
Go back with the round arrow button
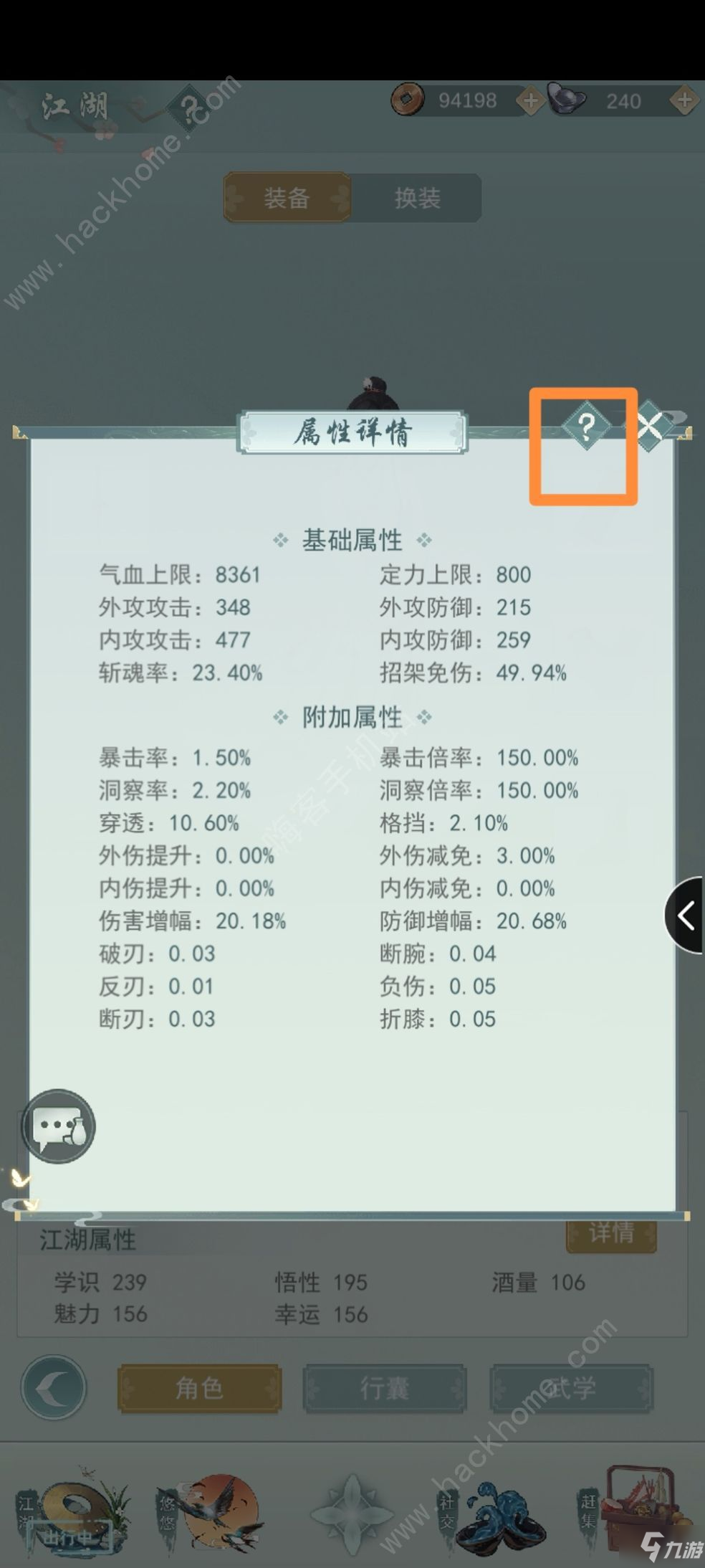click(x=54, y=1389)
